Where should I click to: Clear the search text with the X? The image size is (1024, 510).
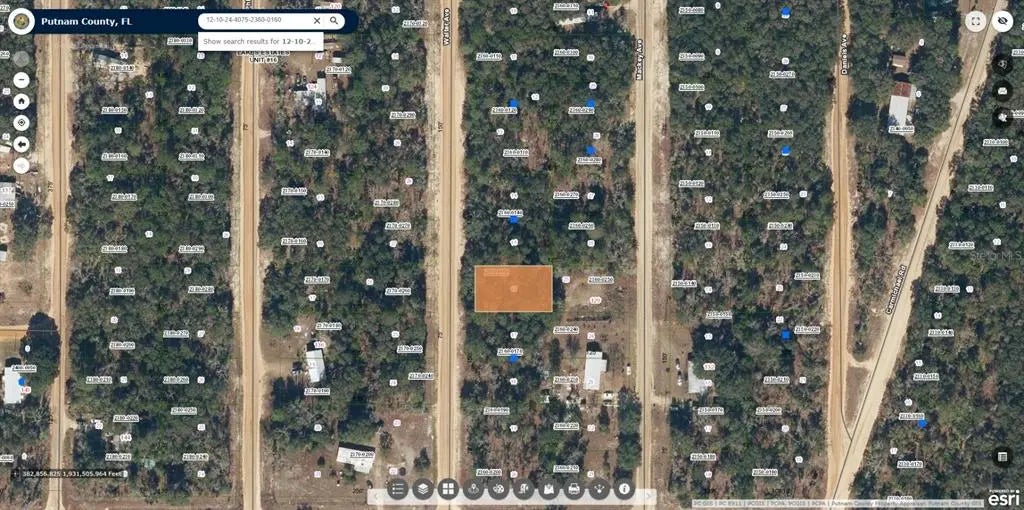(317, 20)
